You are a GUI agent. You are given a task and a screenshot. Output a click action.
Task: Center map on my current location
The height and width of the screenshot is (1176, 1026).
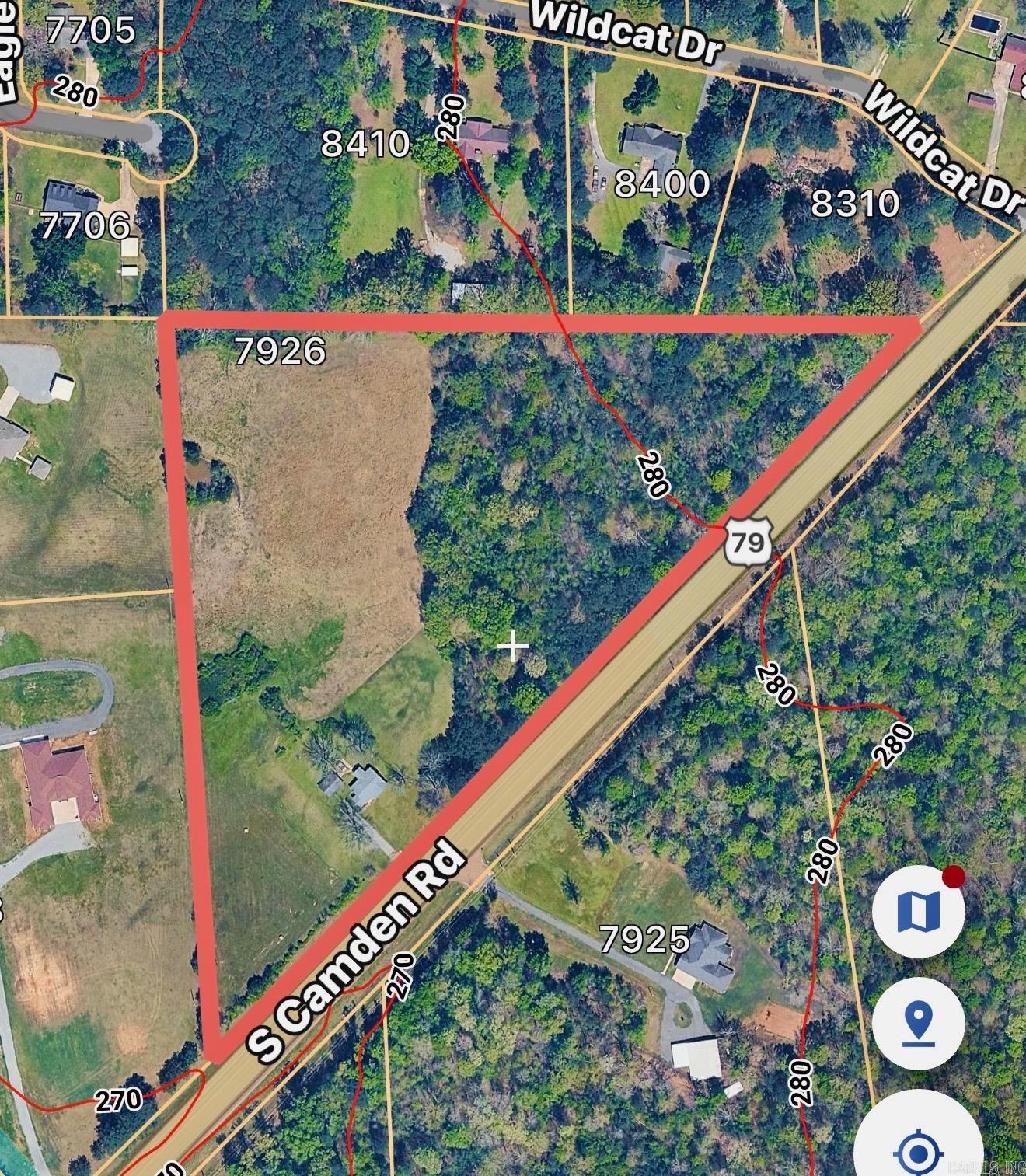[918, 1143]
